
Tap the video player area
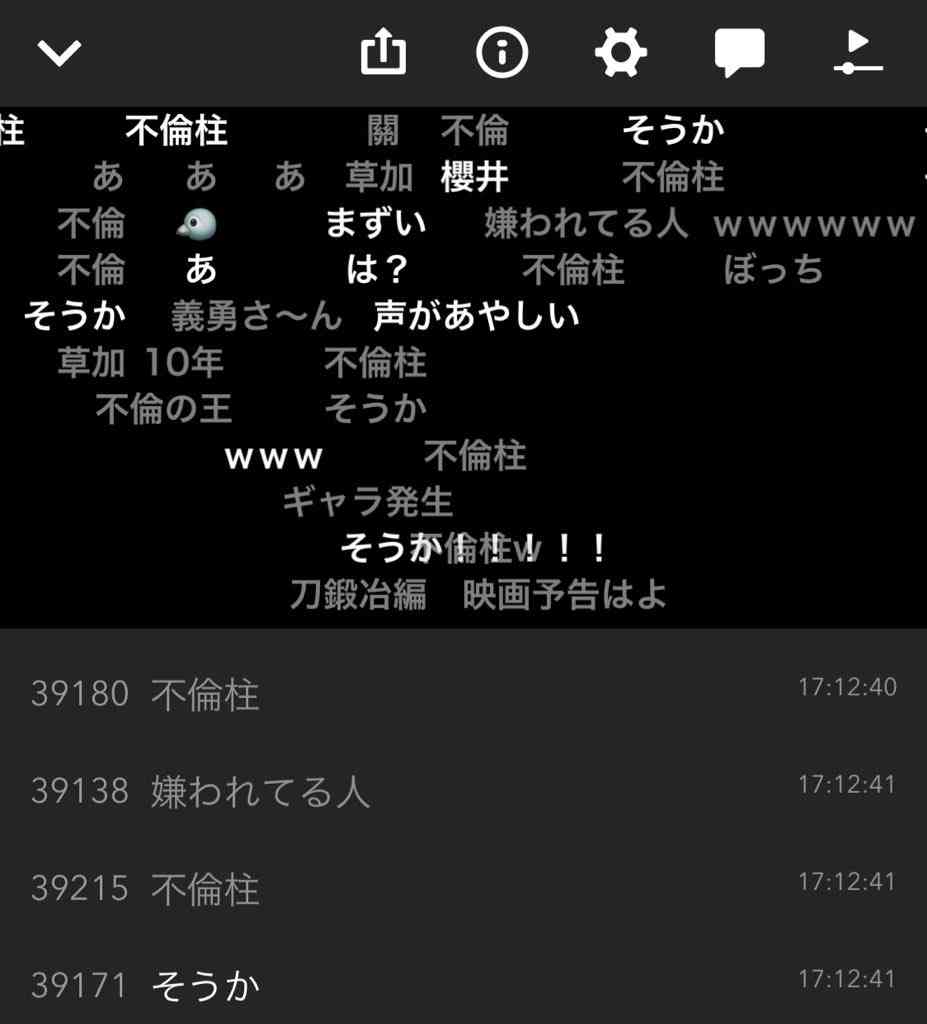click(463, 367)
